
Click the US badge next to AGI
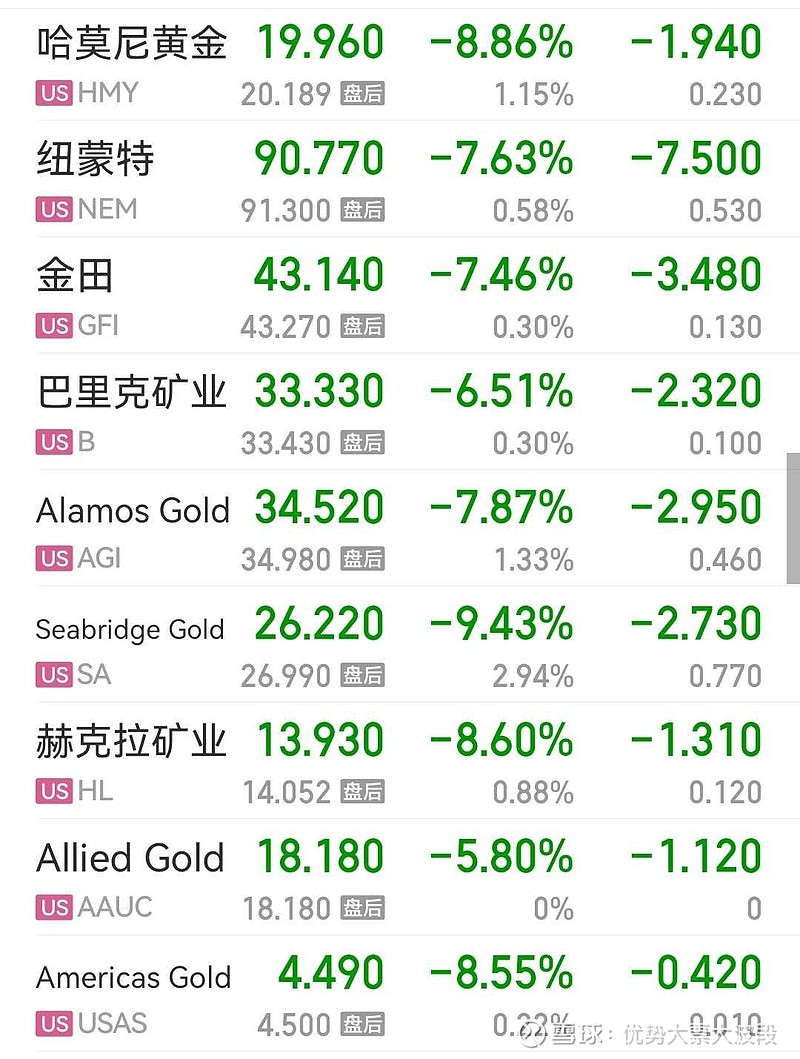[x=54, y=559]
